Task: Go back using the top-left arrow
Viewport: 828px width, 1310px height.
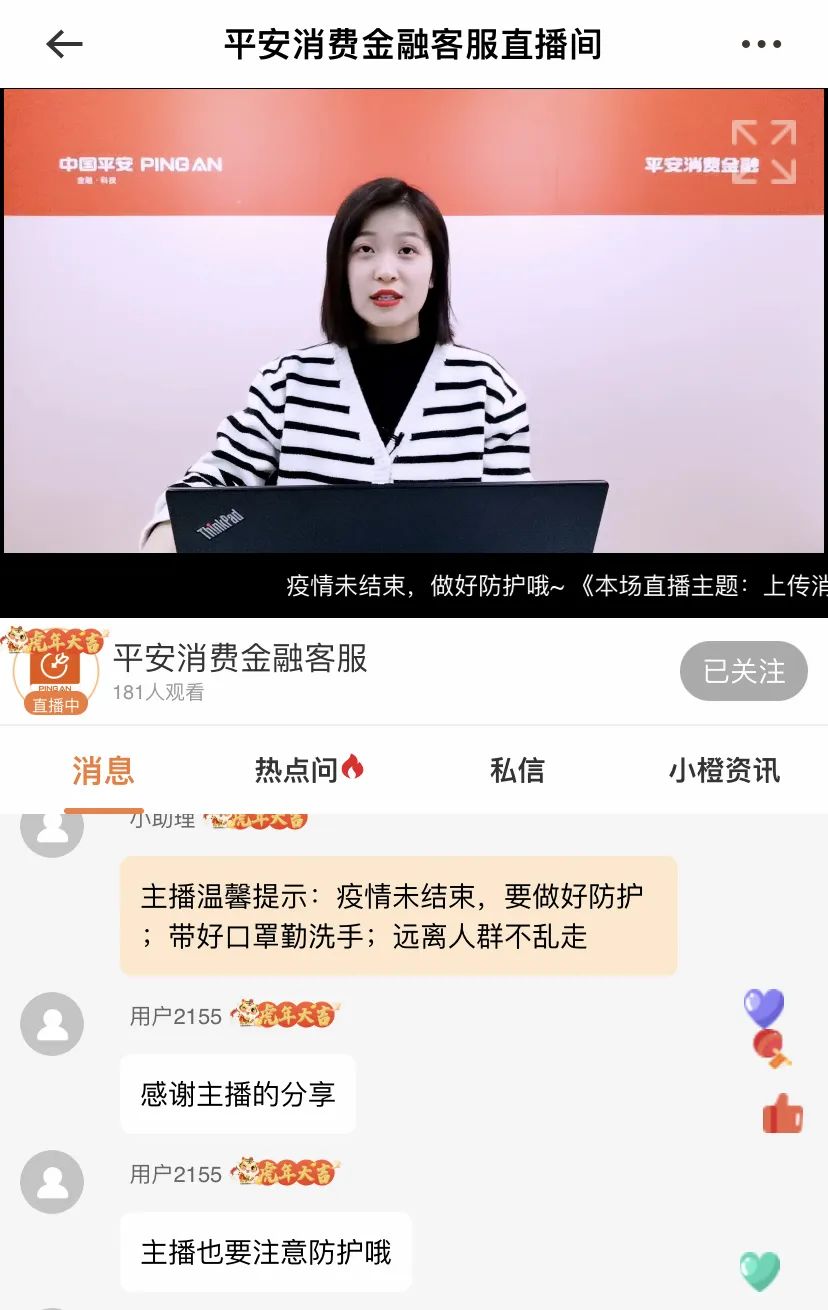Action: [64, 44]
